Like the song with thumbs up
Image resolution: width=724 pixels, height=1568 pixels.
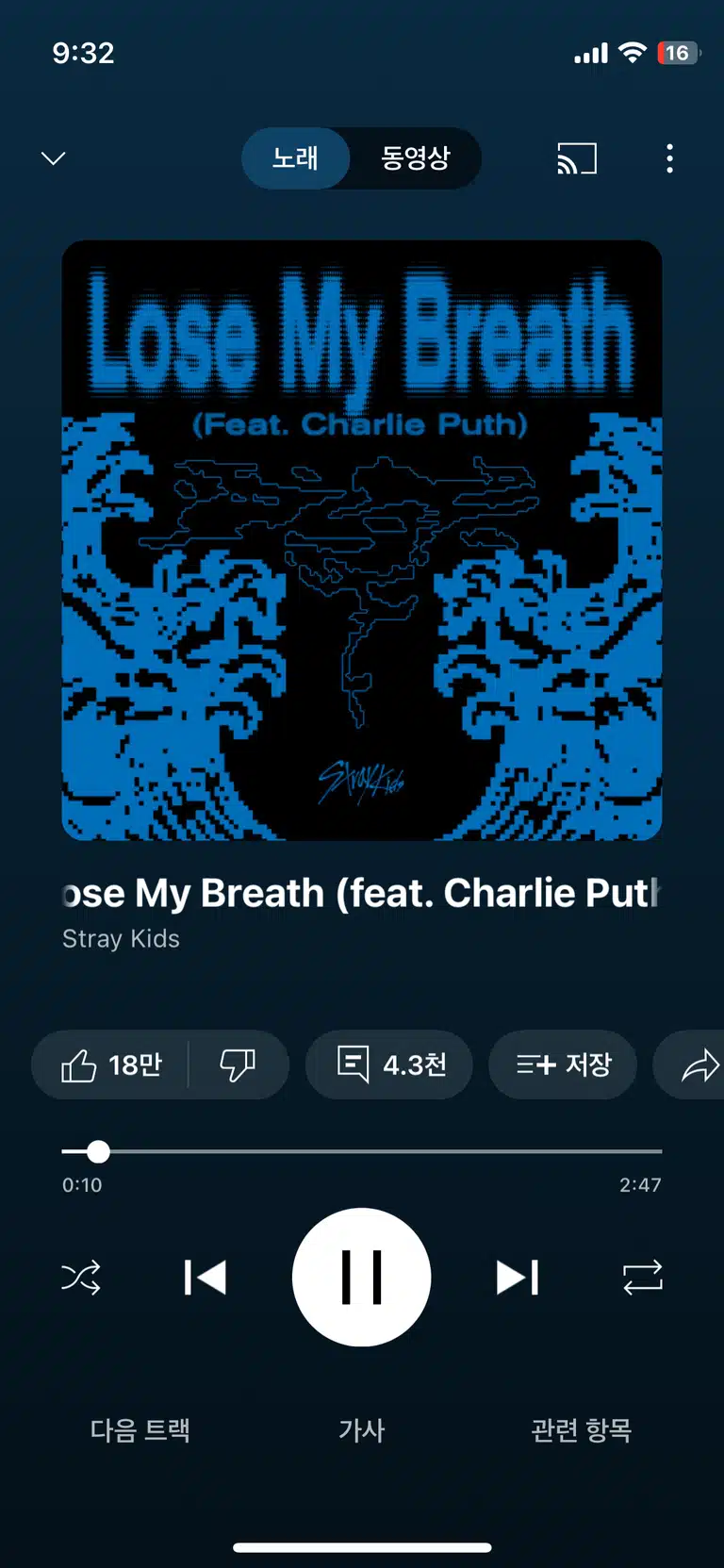[x=111, y=1065]
